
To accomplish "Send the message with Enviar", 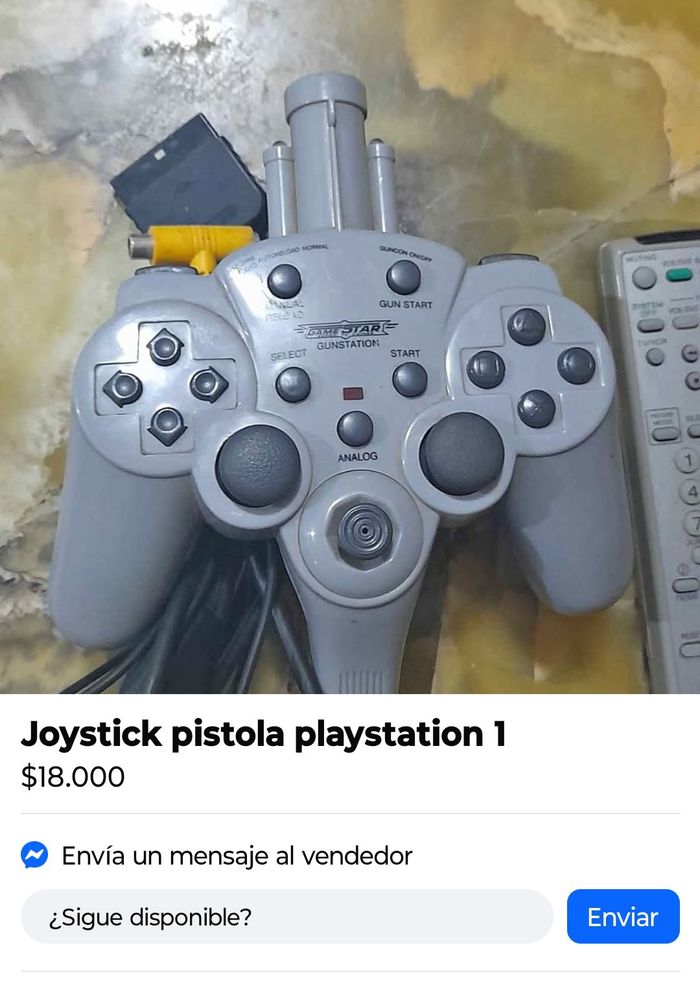I will [x=622, y=917].
